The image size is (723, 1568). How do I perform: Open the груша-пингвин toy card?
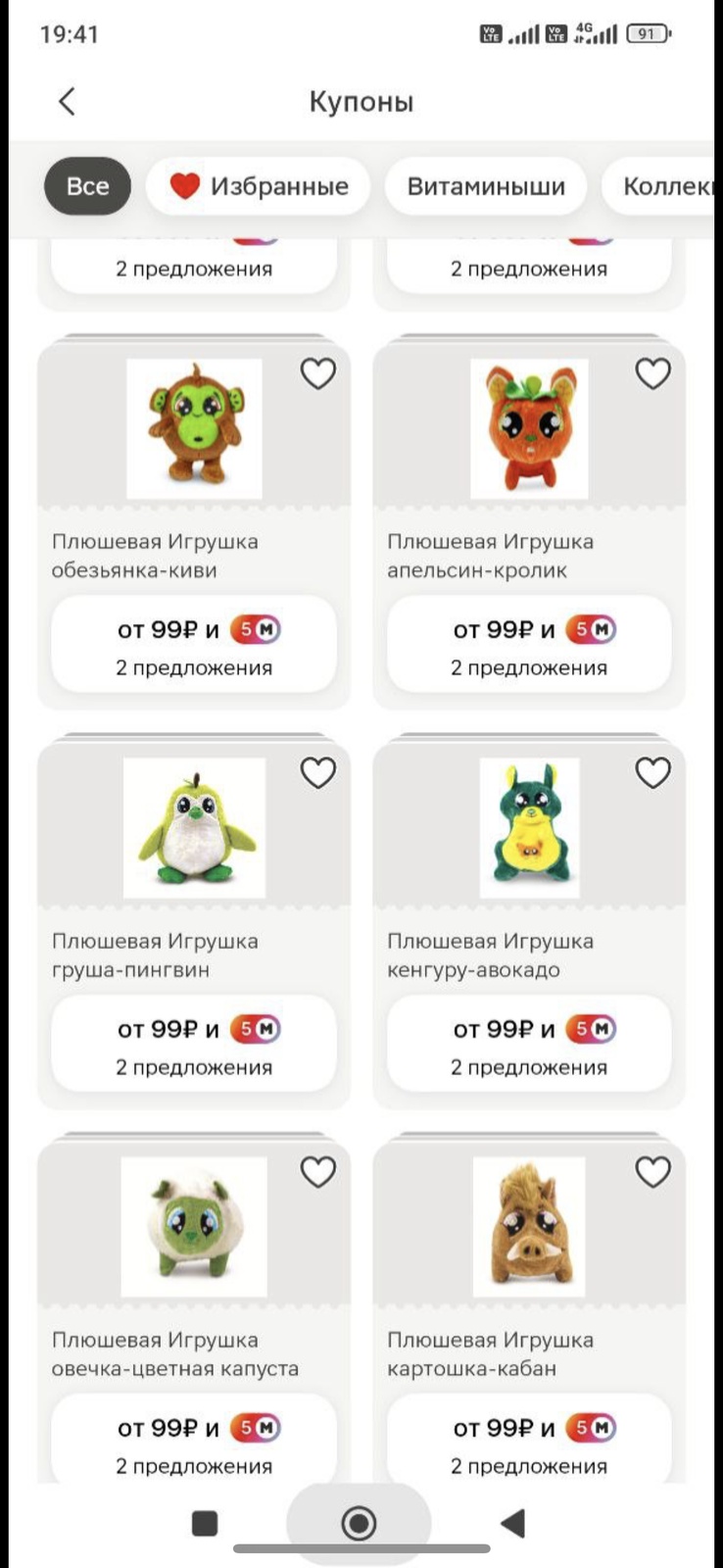pyautogui.click(x=194, y=828)
